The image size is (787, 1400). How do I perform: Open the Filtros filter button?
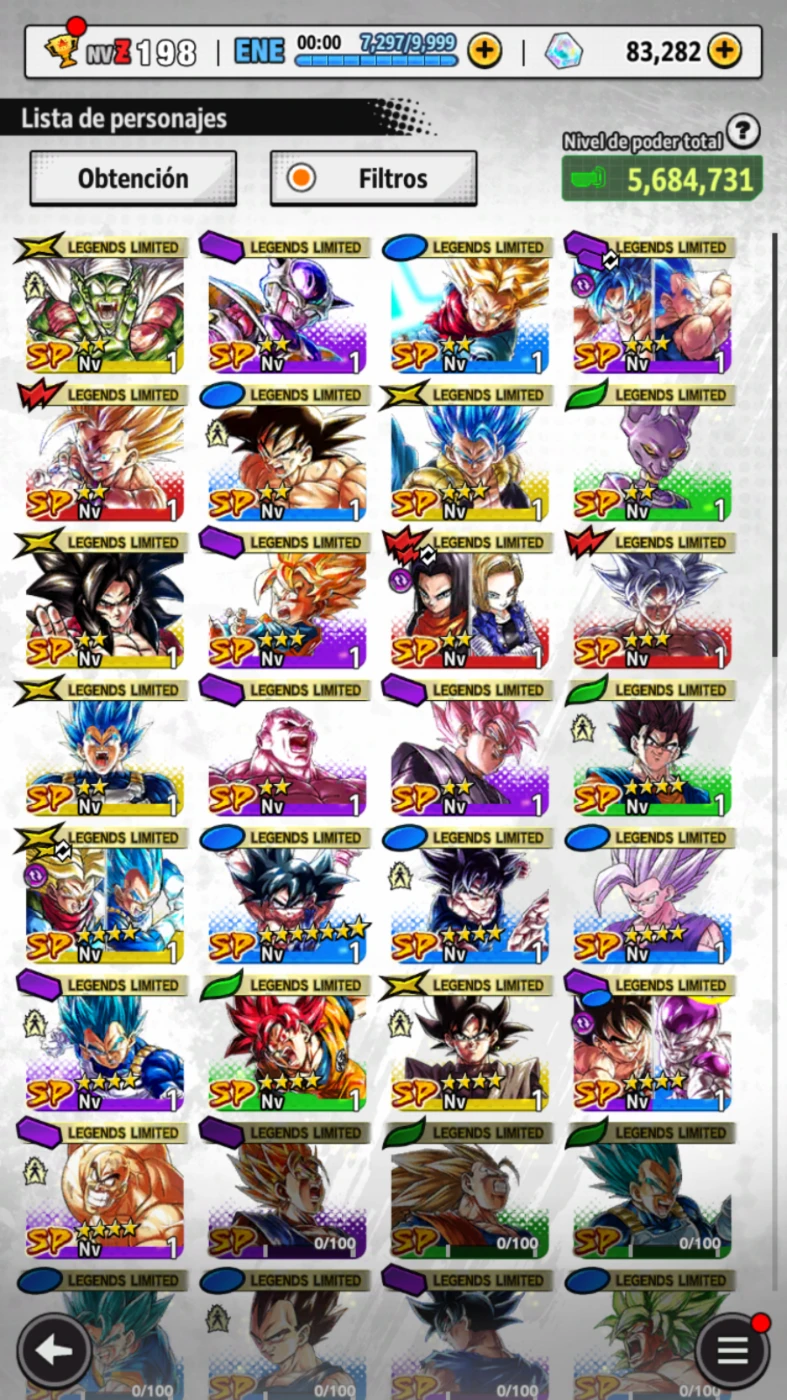[x=373, y=178]
